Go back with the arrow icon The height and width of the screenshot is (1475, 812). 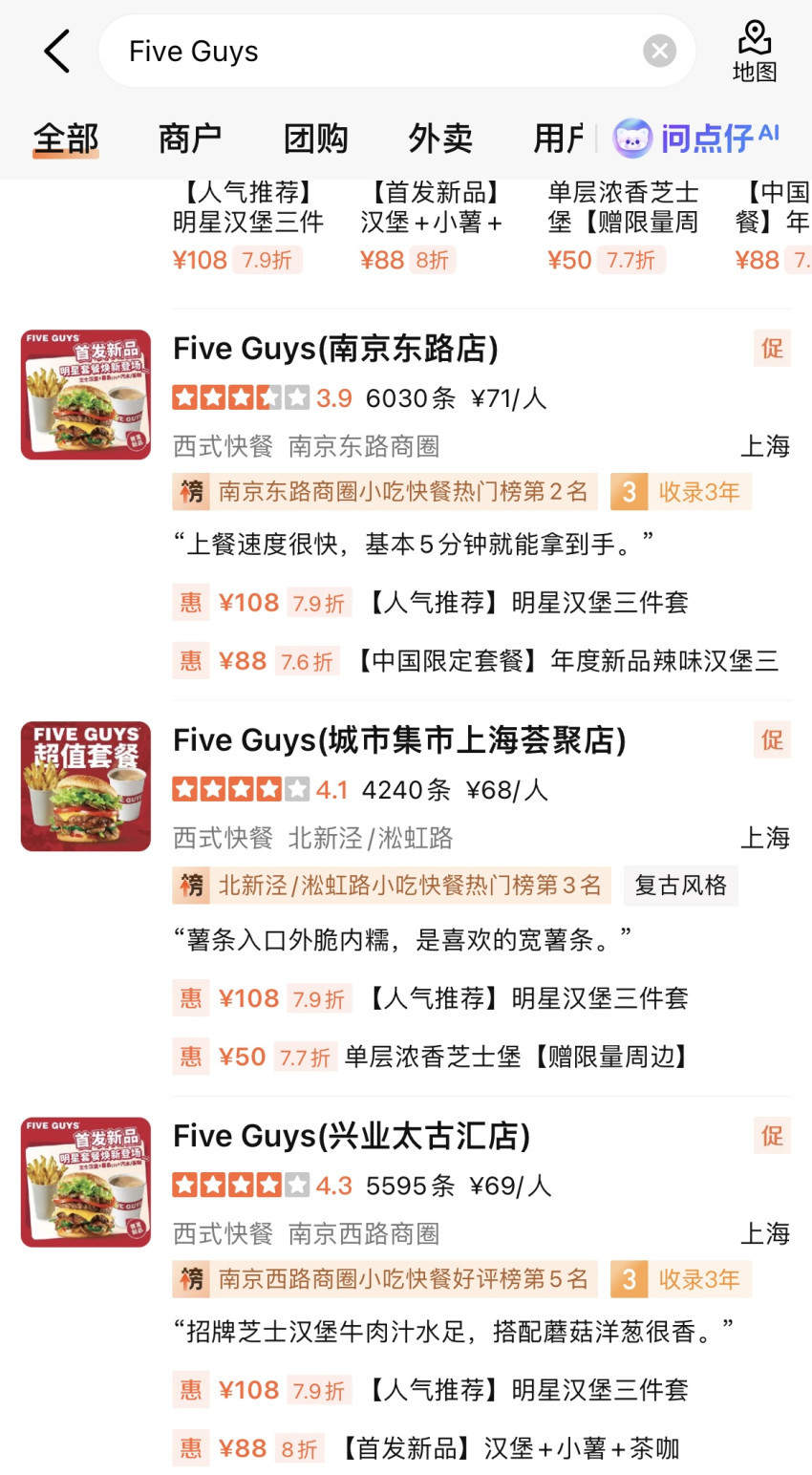coord(57,51)
